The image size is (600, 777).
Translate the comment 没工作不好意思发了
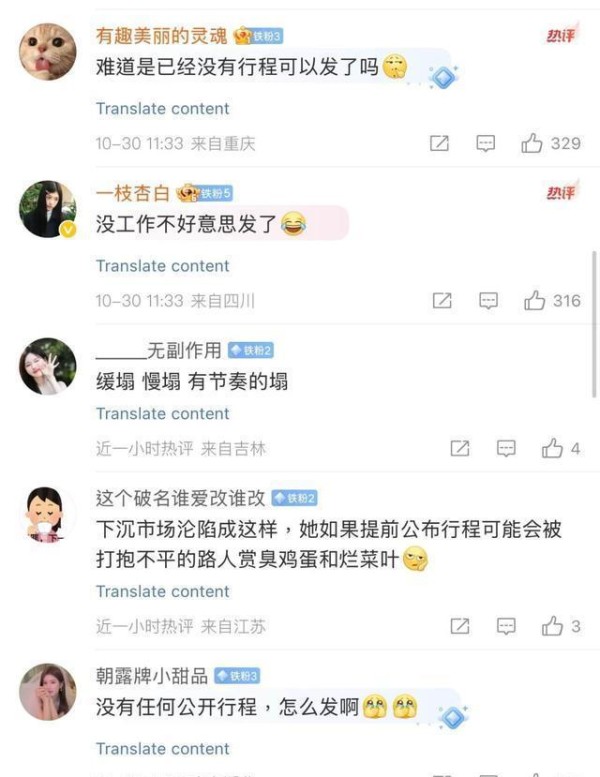click(163, 266)
